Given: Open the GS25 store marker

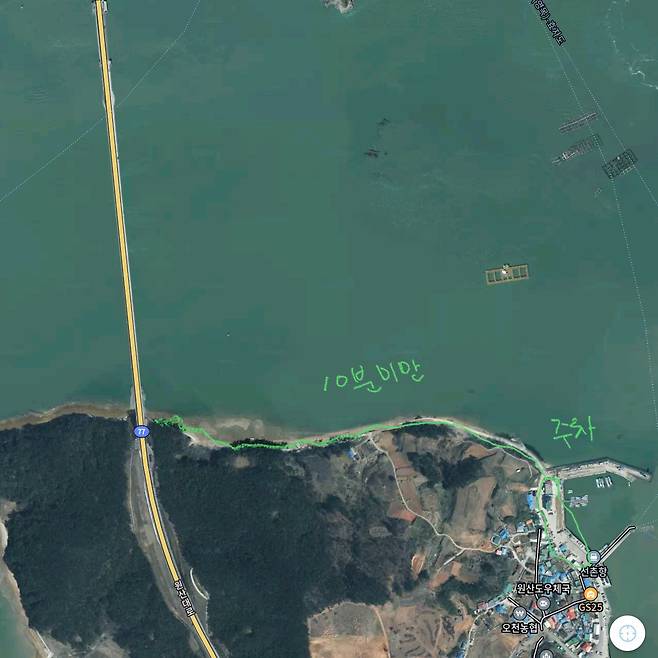Looking at the screenshot, I should (591, 593).
